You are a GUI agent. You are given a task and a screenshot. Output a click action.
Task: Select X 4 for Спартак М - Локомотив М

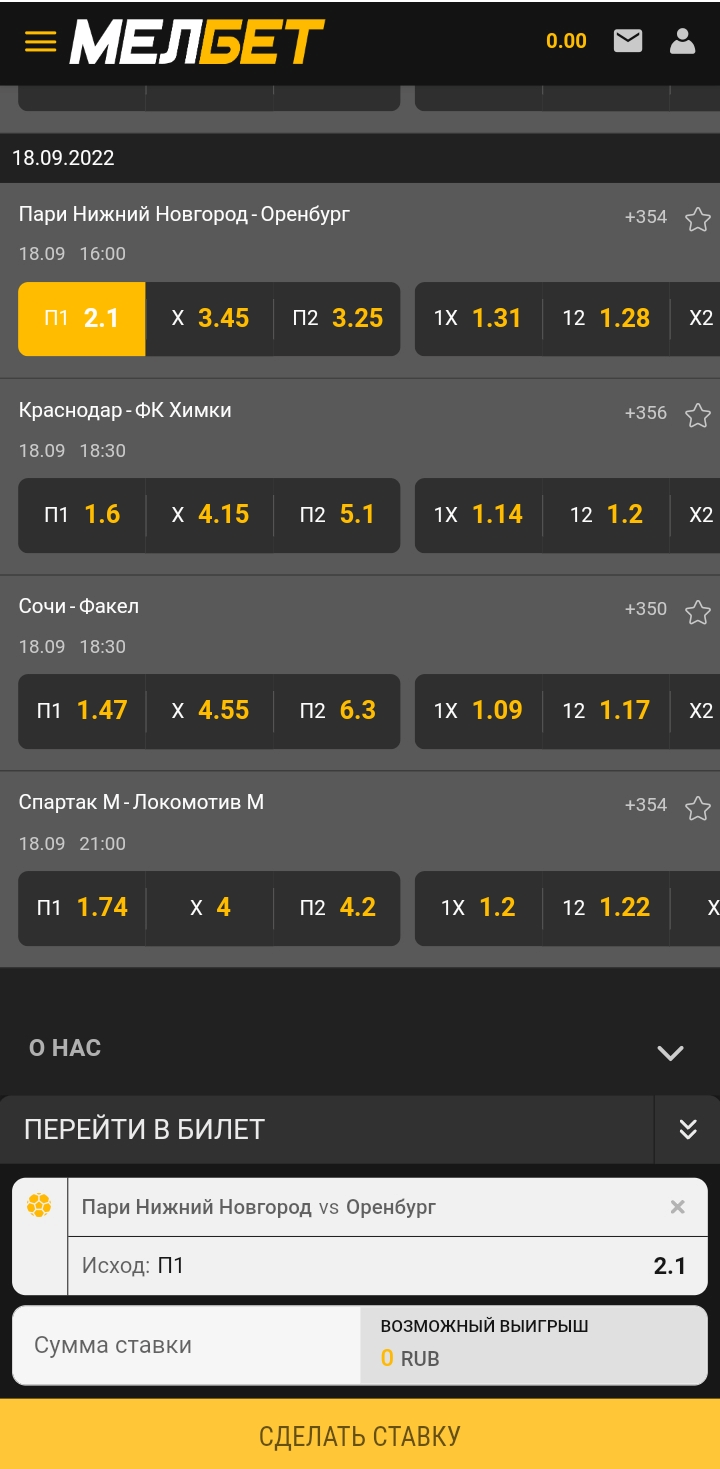[x=210, y=908]
